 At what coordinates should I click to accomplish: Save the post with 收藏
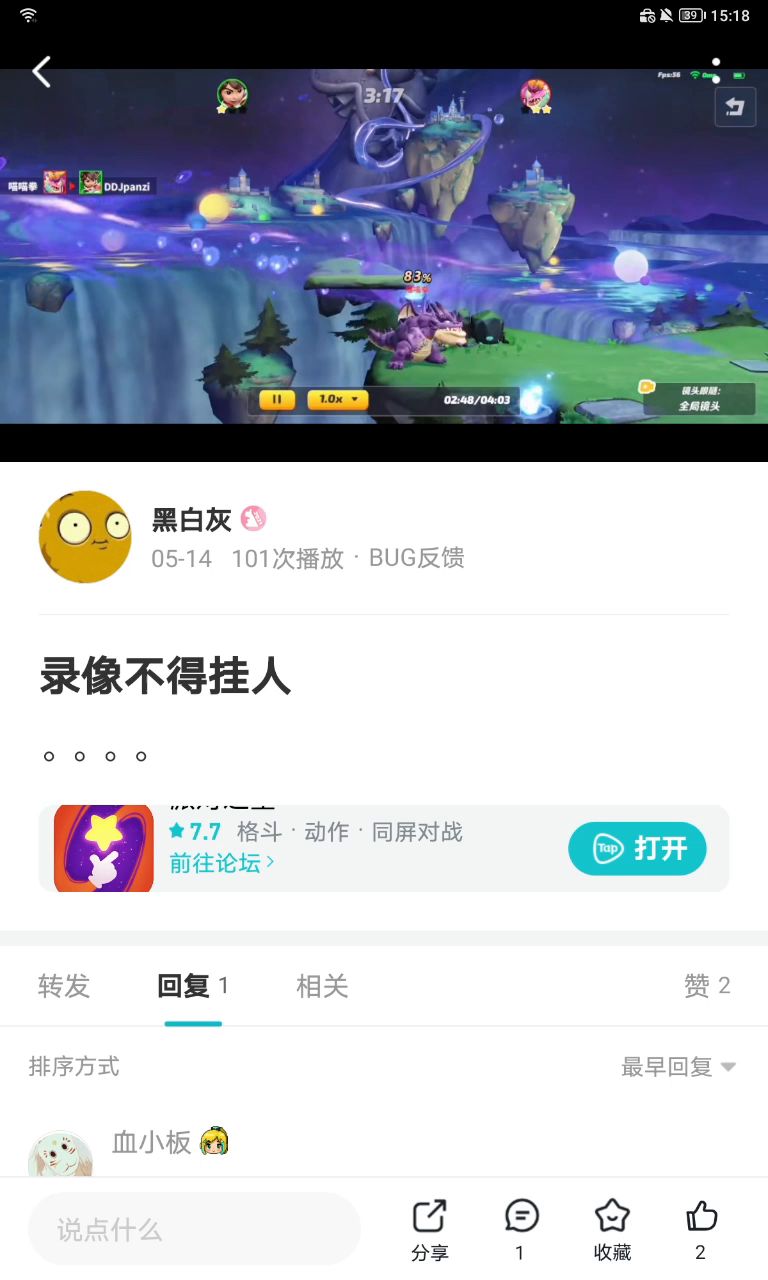[612, 1229]
